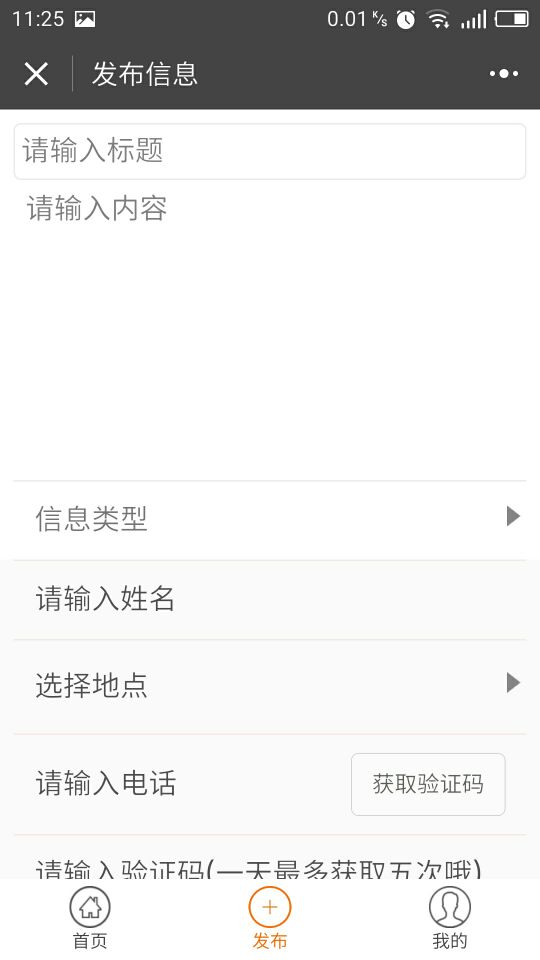
Task: Expand the 信息类型 picker
Action: tap(270, 519)
